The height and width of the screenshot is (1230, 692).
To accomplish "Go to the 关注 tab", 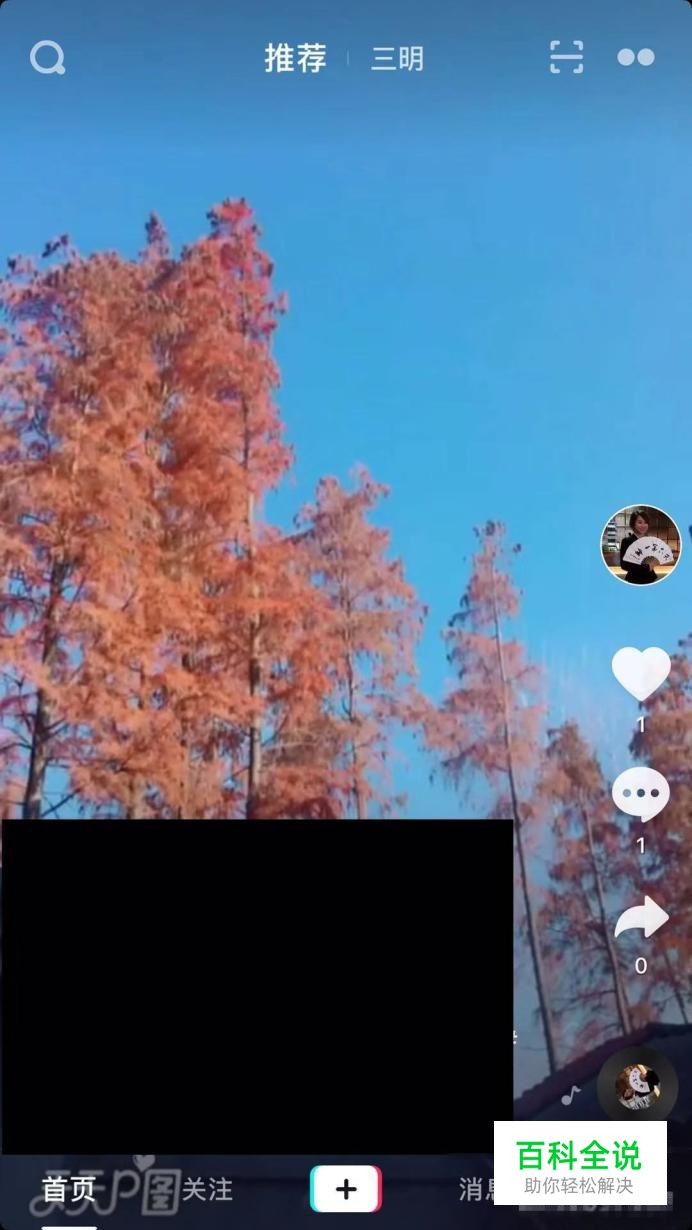I will point(207,1189).
